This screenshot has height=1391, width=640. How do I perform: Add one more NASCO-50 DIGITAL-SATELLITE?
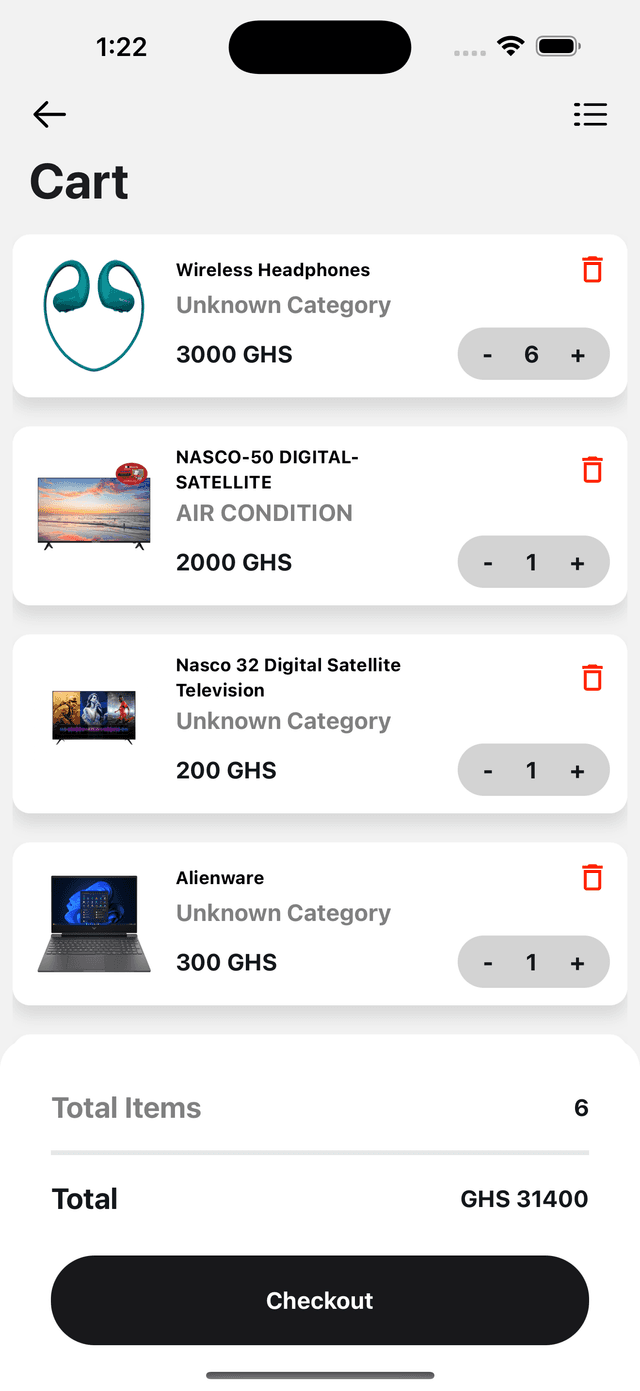coord(578,563)
